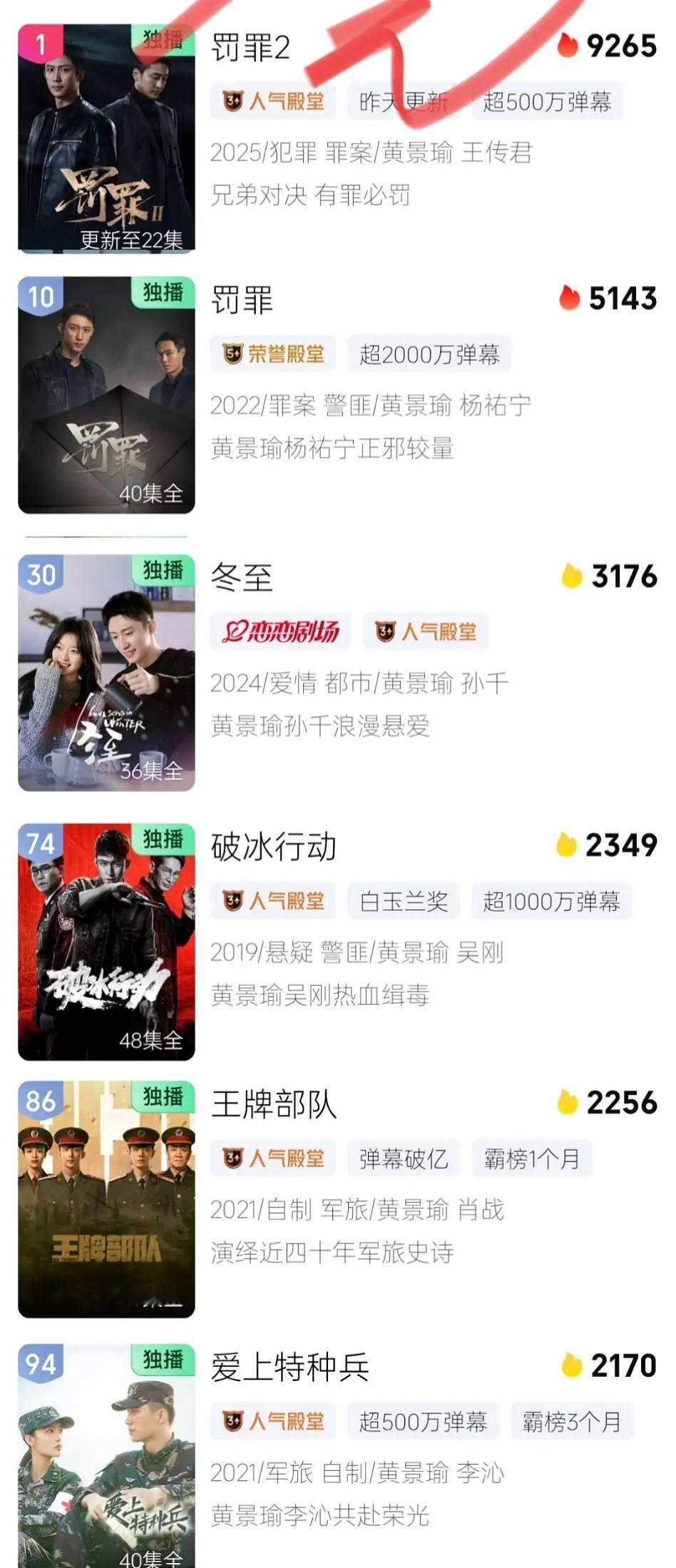This screenshot has width=676, height=1568.
Task: Open the 弹幕破亿 tab under 王牌部队
Action: tap(403, 1158)
